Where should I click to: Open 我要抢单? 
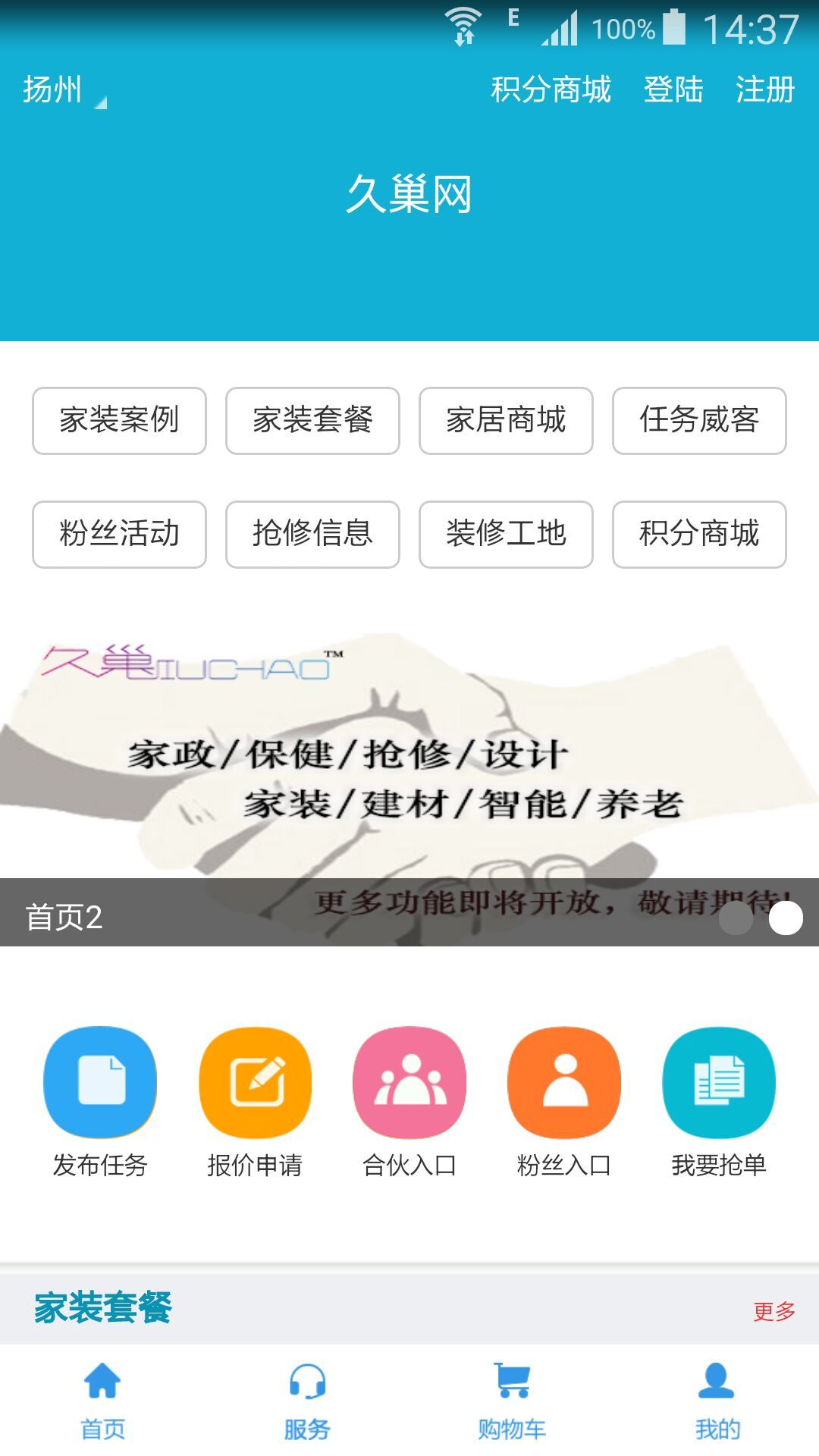[719, 1083]
